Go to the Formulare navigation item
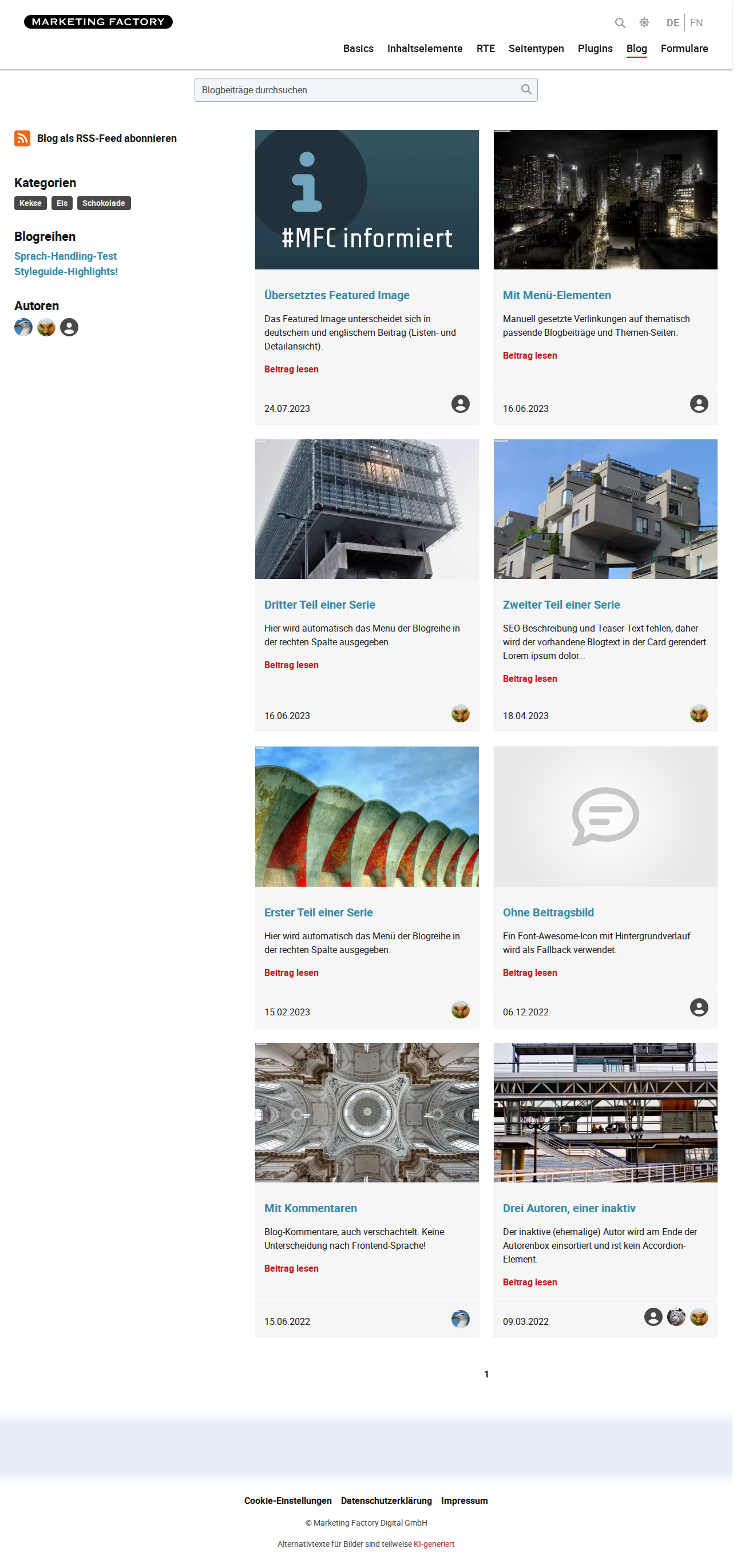The image size is (737, 1568). point(684,48)
